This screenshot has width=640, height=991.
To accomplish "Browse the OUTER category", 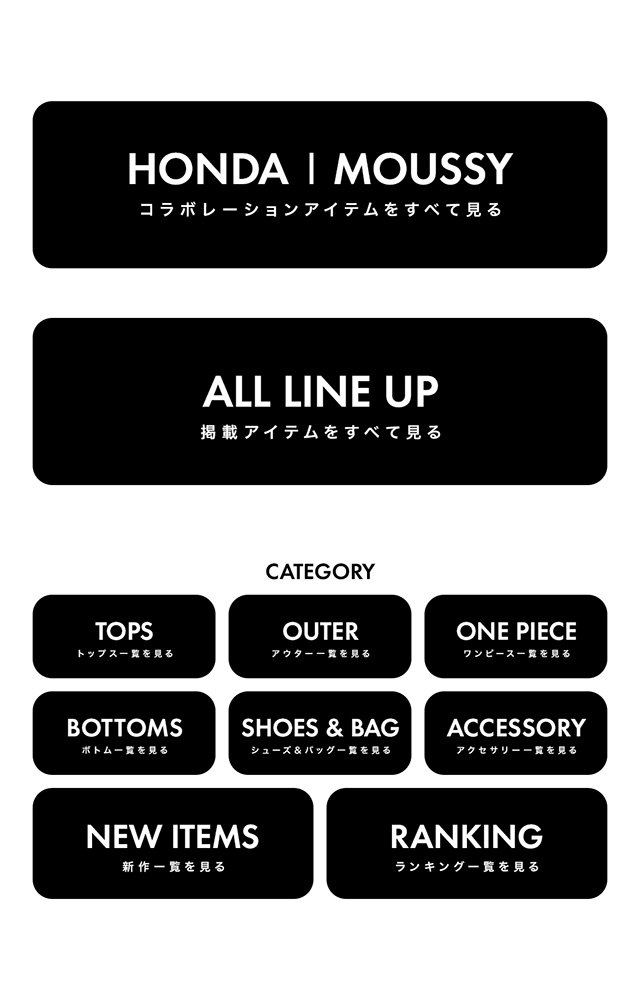I will point(320,636).
